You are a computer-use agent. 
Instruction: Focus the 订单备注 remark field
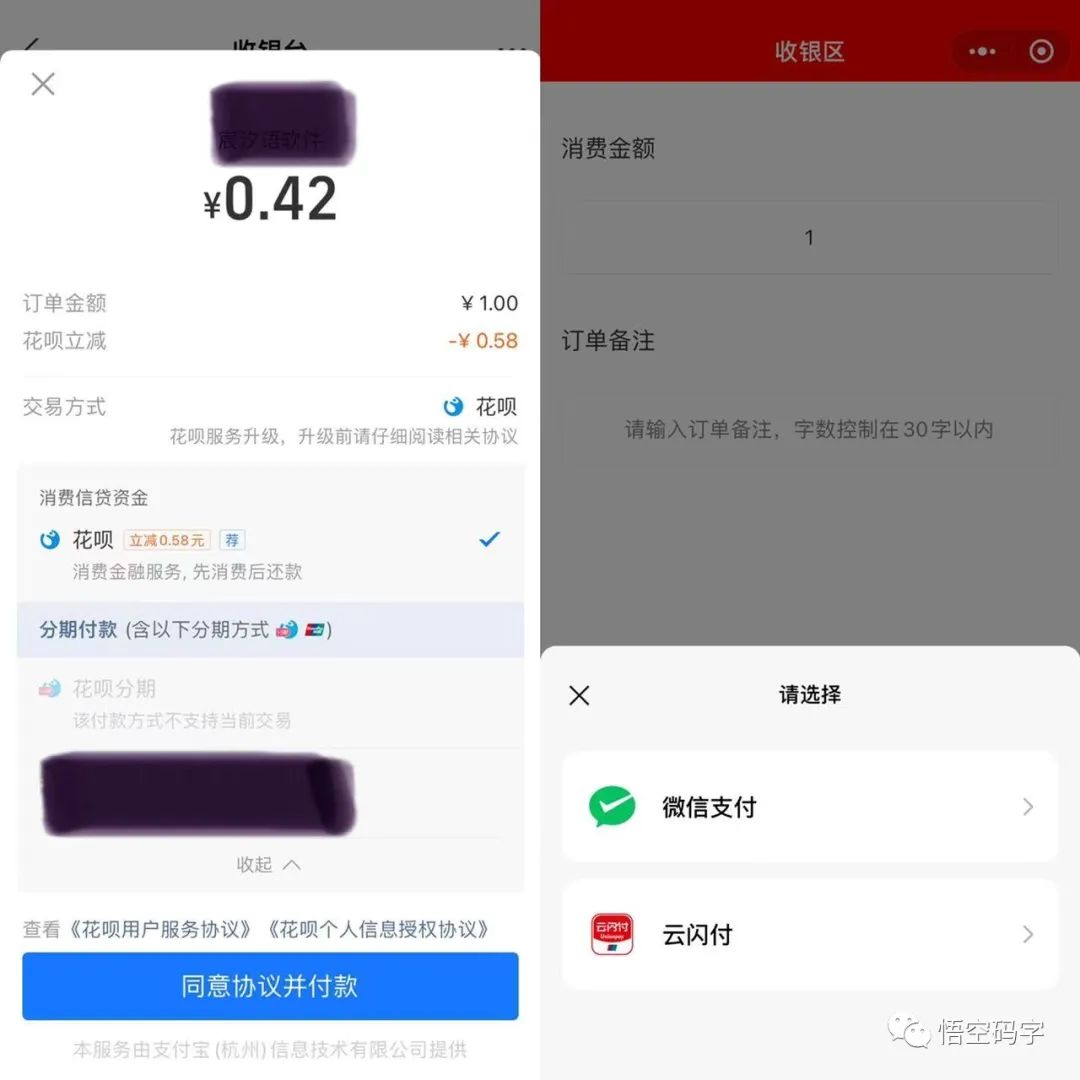tap(808, 430)
